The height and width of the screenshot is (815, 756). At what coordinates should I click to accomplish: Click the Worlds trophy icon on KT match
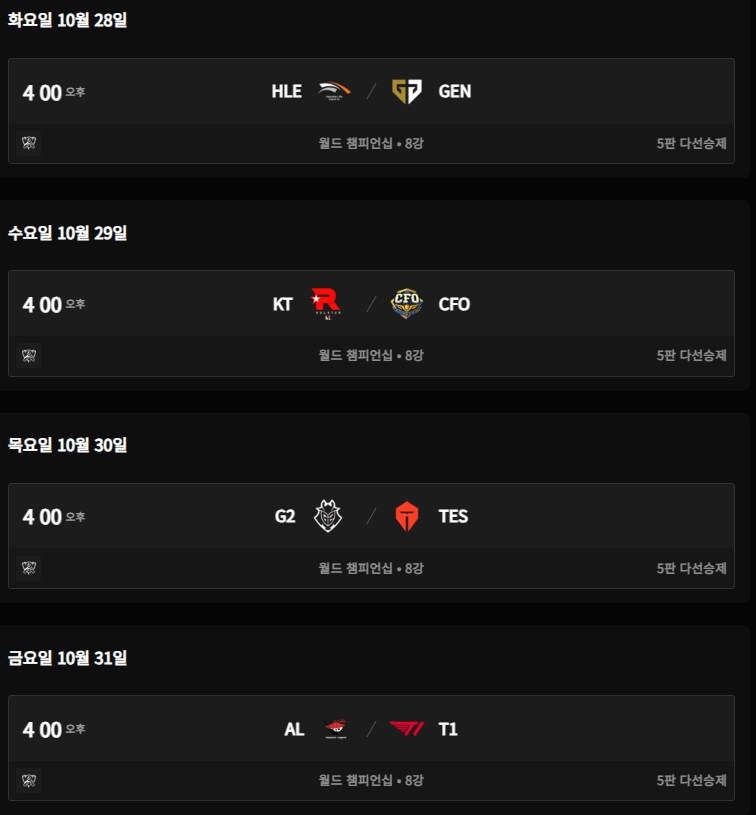point(27,356)
